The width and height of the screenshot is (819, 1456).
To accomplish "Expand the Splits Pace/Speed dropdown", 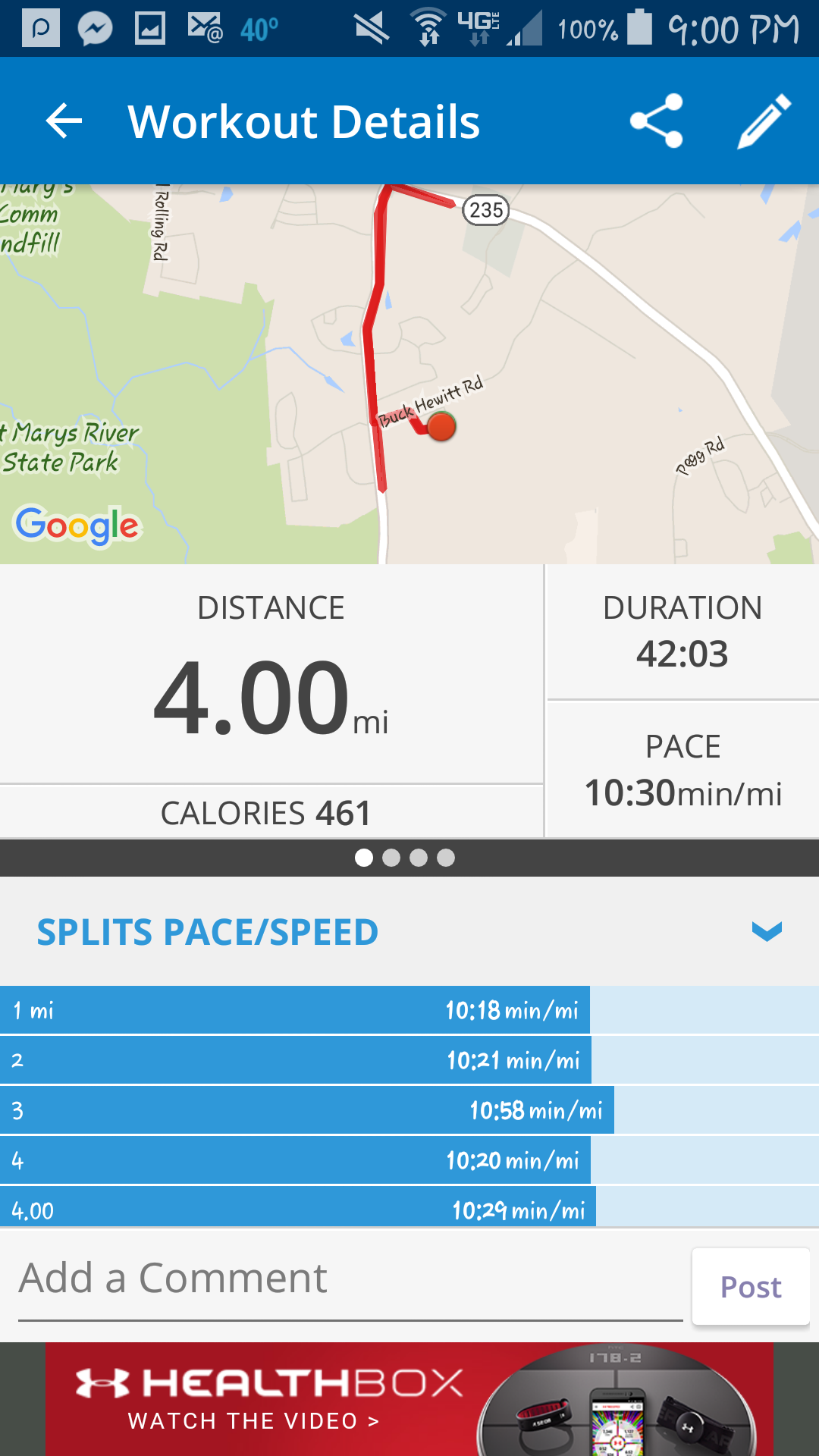I will point(766,931).
